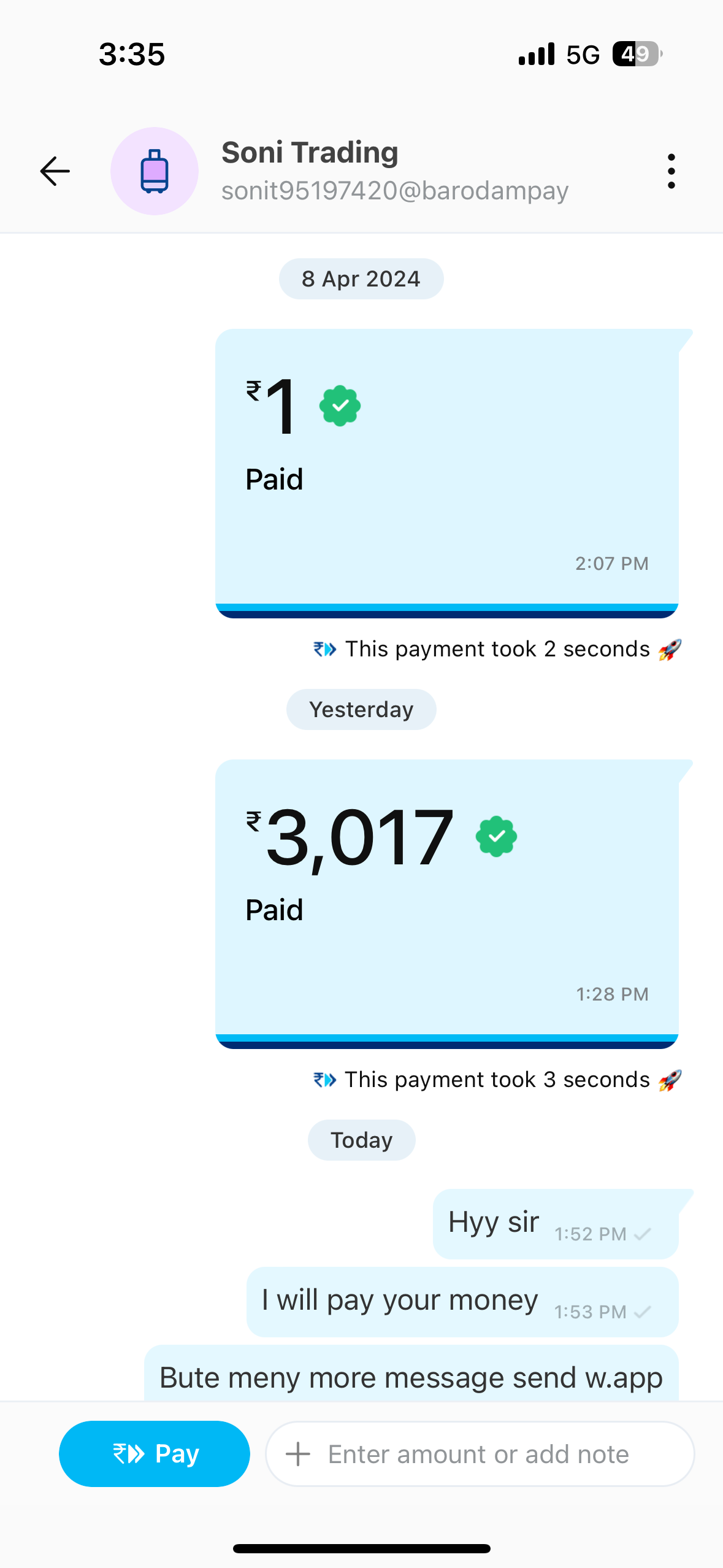
Task: Focus the Enter amount or add note field
Action: [x=478, y=1454]
